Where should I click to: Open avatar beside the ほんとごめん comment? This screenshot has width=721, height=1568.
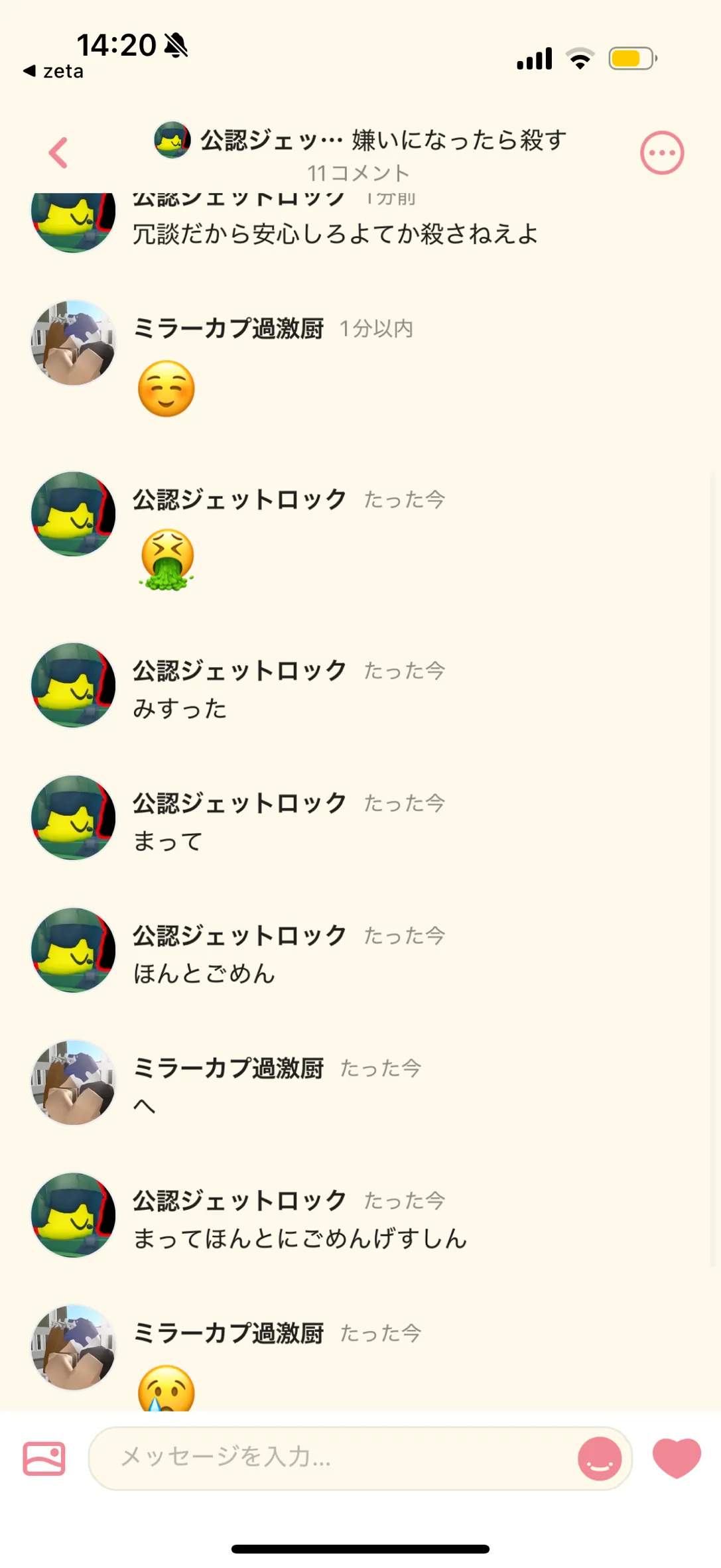[x=74, y=950]
